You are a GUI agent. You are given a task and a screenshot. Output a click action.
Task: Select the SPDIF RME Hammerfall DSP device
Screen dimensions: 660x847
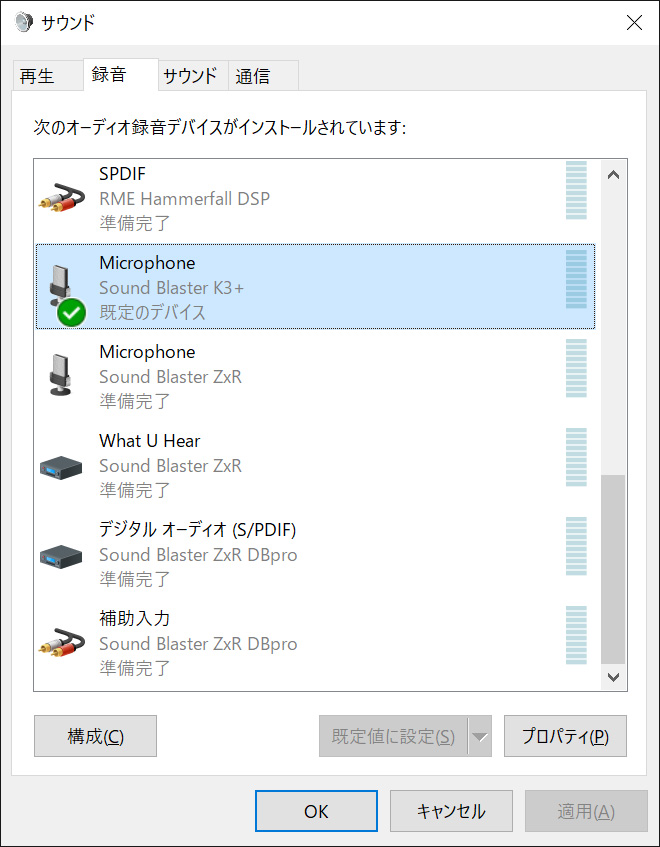pos(300,198)
